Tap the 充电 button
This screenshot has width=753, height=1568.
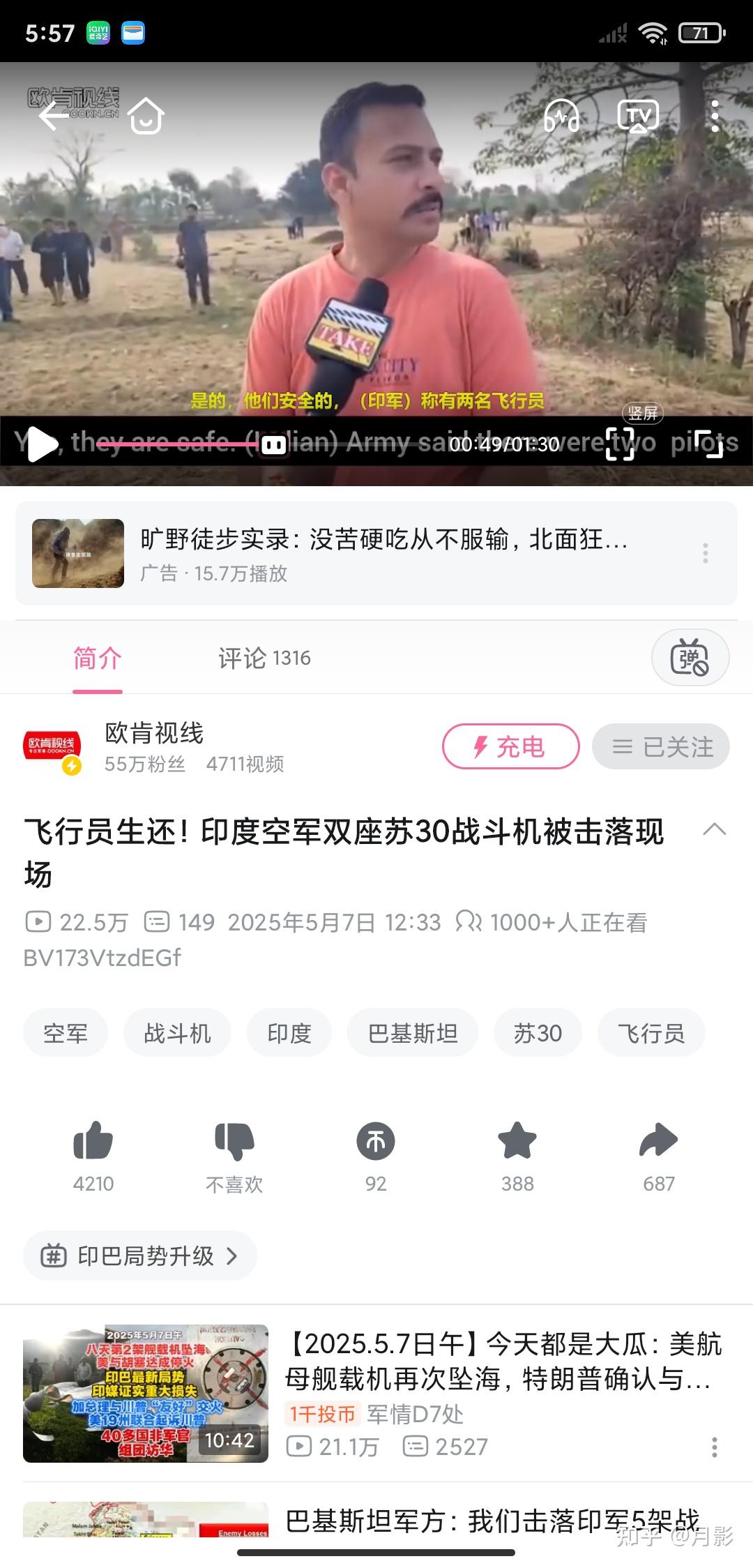(x=510, y=746)
